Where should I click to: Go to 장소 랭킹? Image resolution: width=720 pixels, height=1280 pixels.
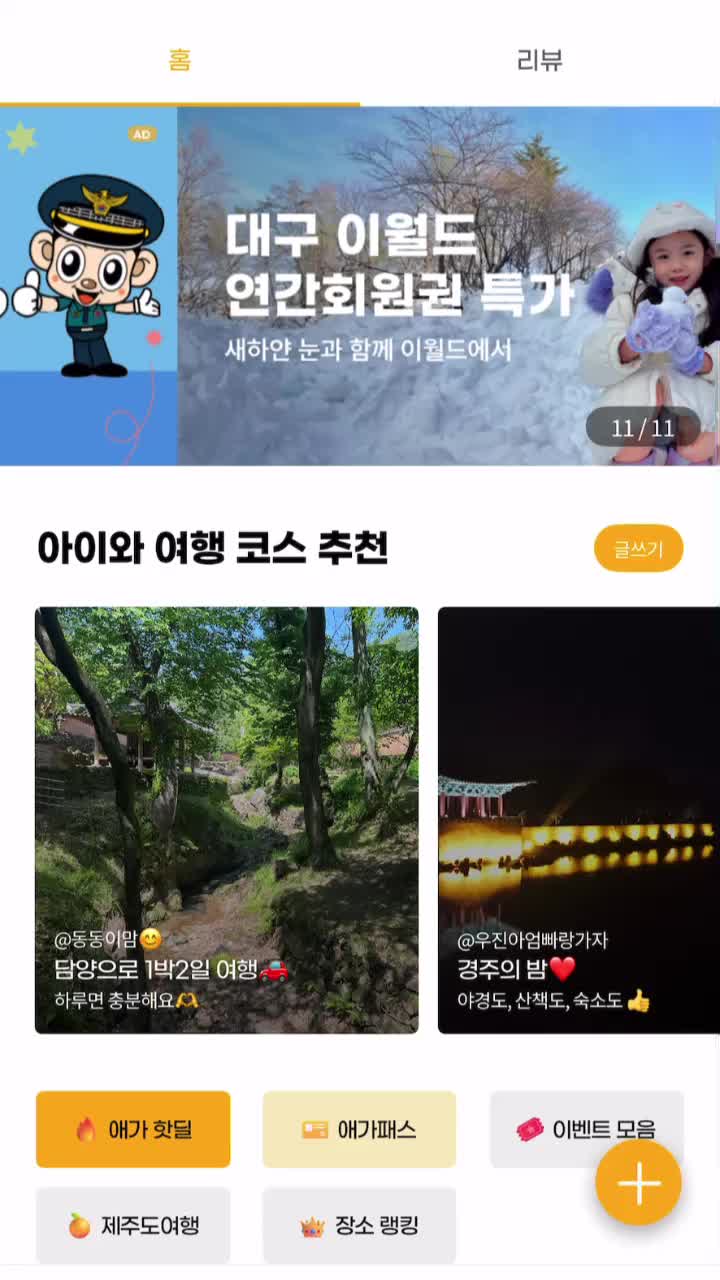click(x=359, y=1225)
